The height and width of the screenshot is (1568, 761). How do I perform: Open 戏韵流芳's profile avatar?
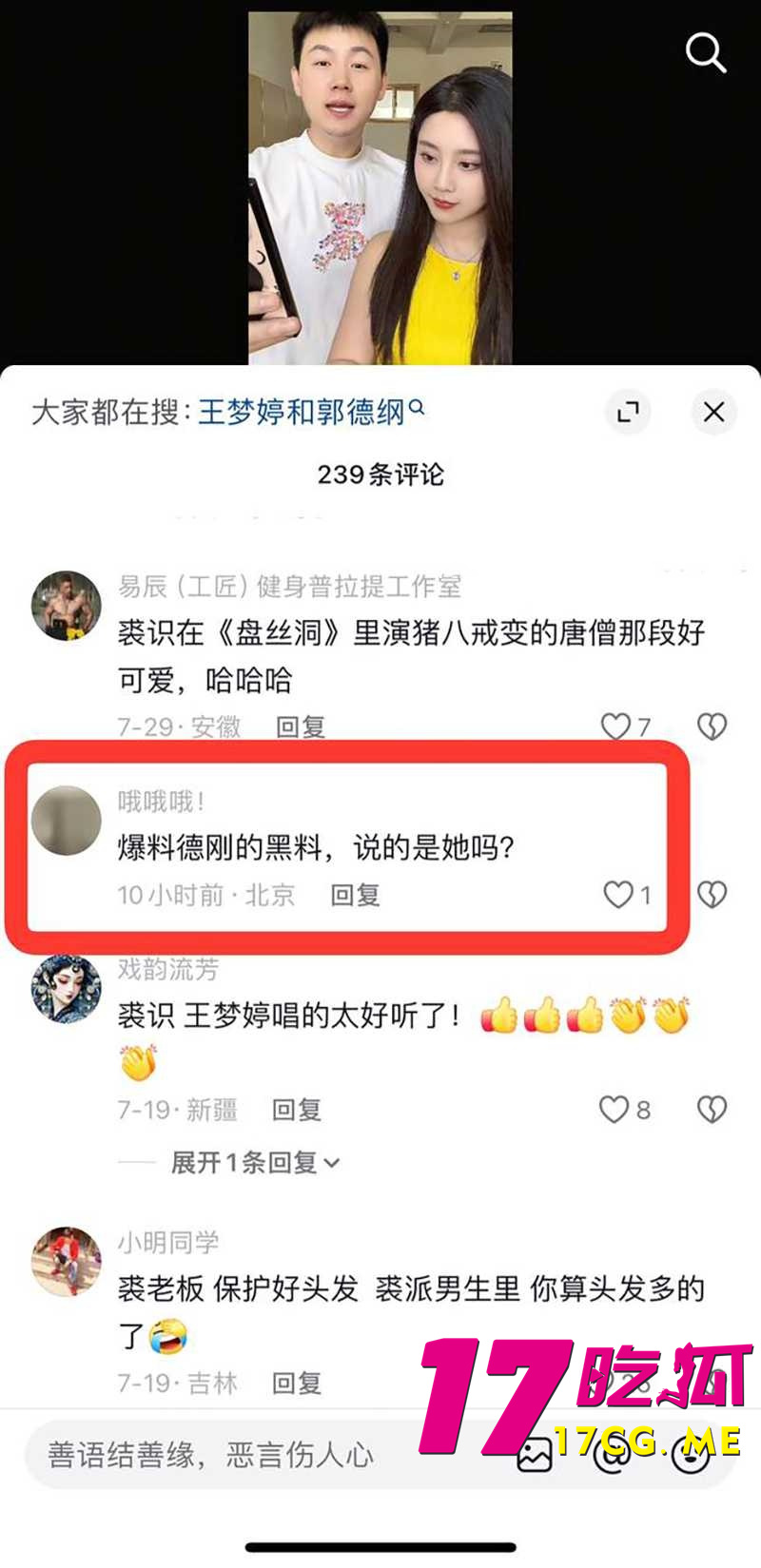66,989
